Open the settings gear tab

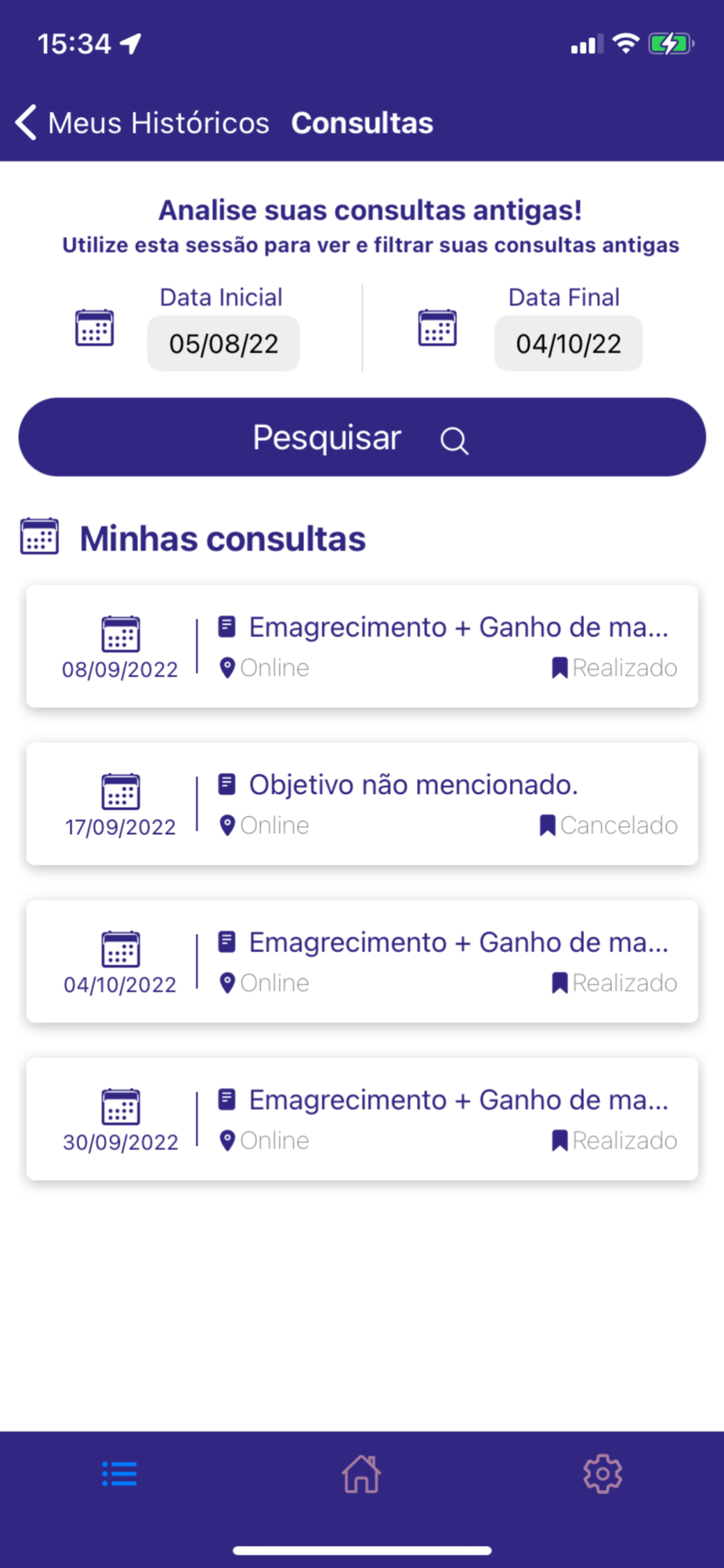(603, 1474)
